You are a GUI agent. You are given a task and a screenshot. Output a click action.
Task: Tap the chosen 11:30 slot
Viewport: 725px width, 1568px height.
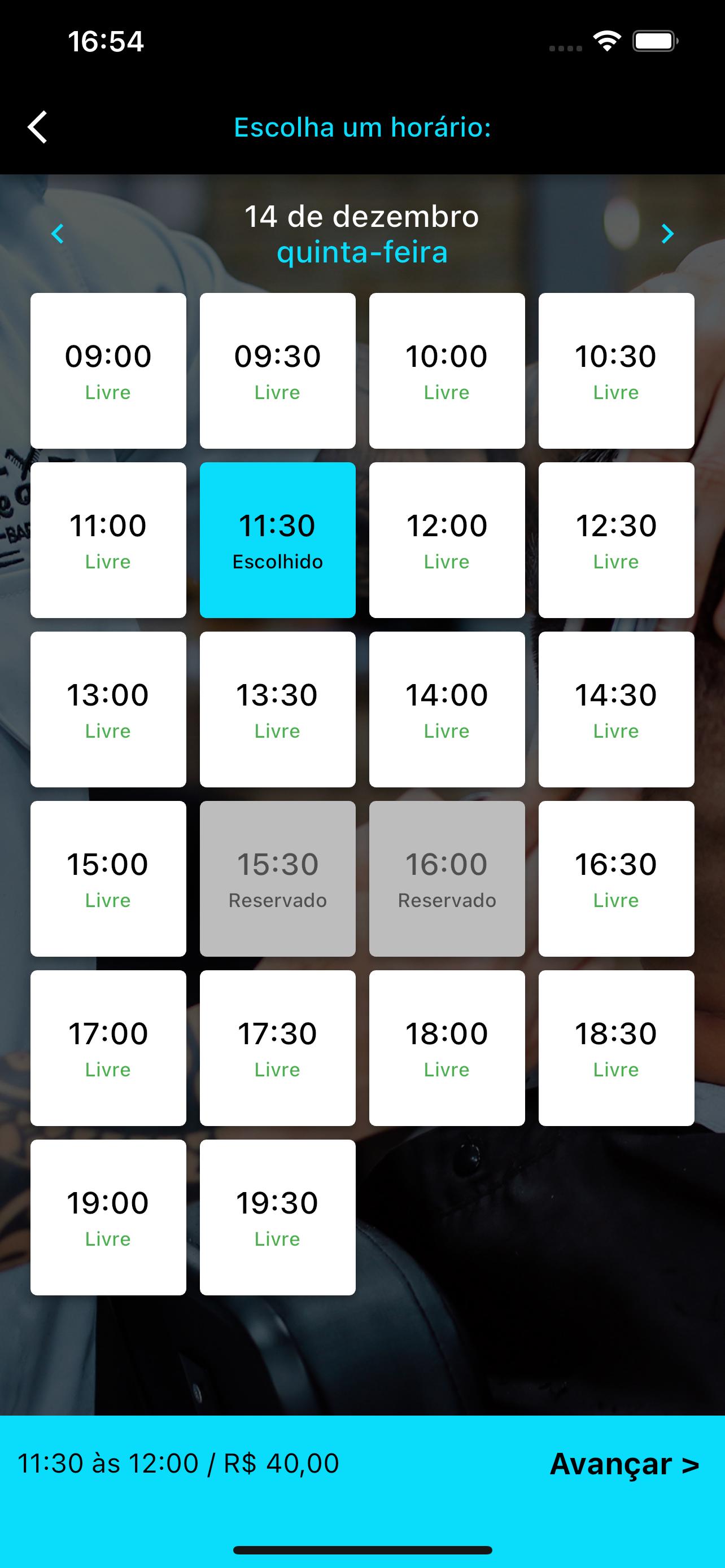[x=278, y=540]
